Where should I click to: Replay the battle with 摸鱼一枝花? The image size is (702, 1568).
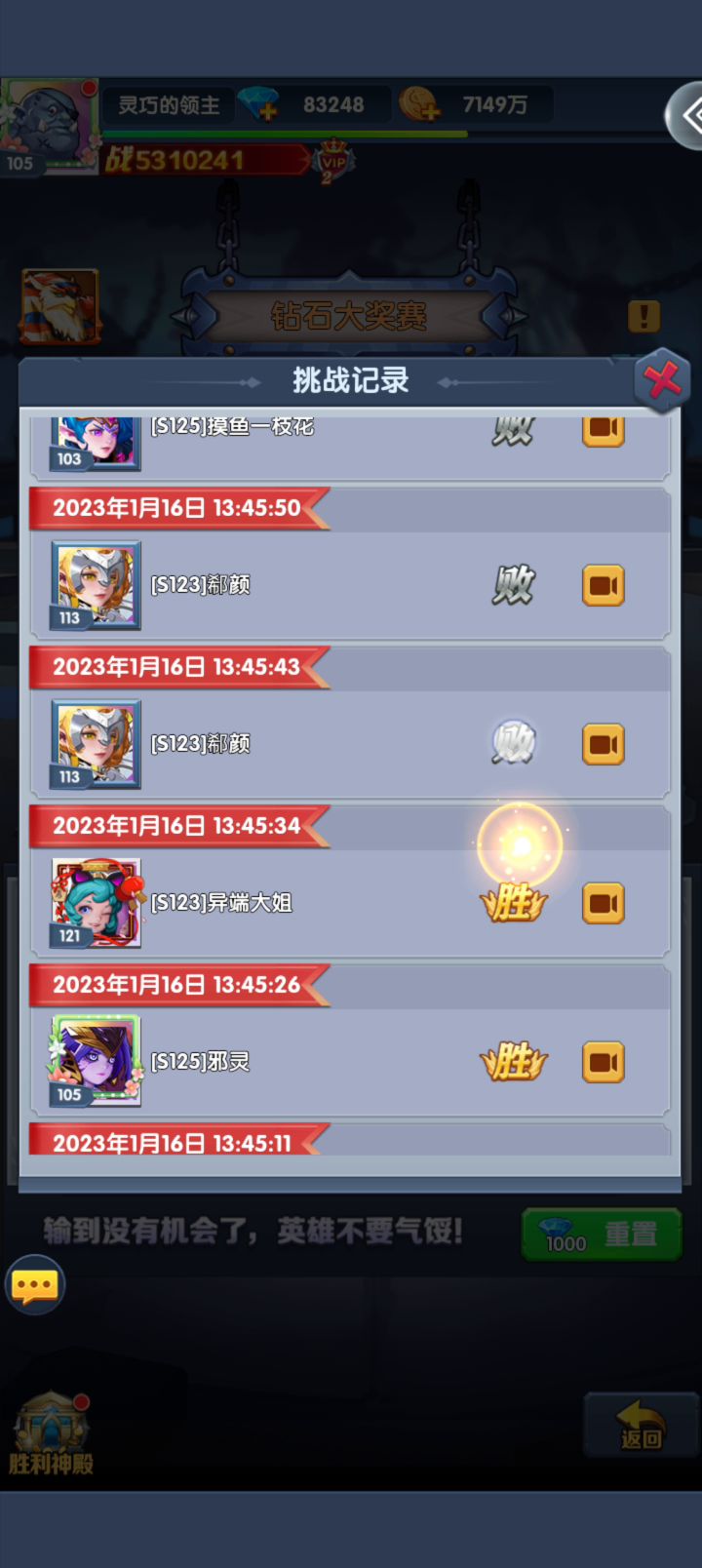[604, 429]
